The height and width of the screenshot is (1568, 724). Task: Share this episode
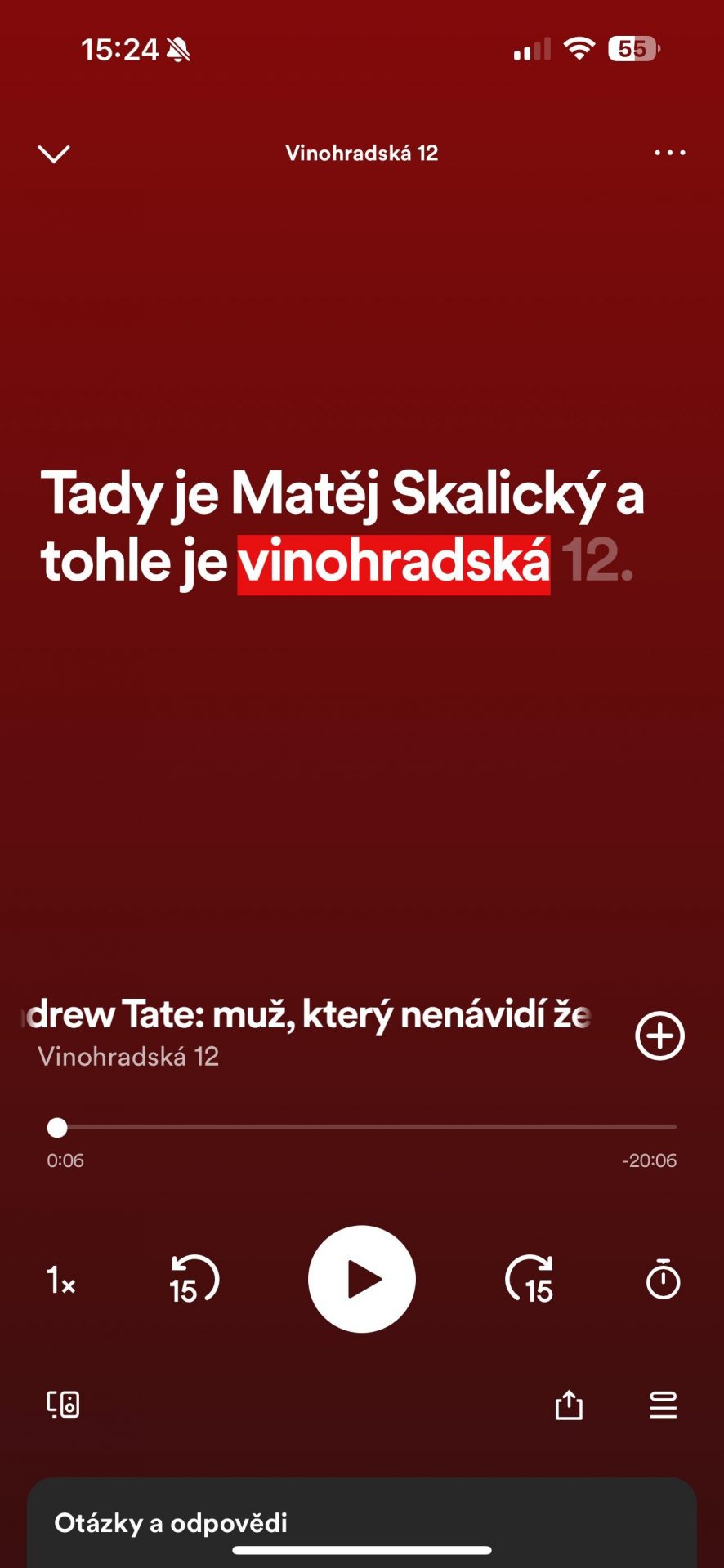coord(569,1405)
